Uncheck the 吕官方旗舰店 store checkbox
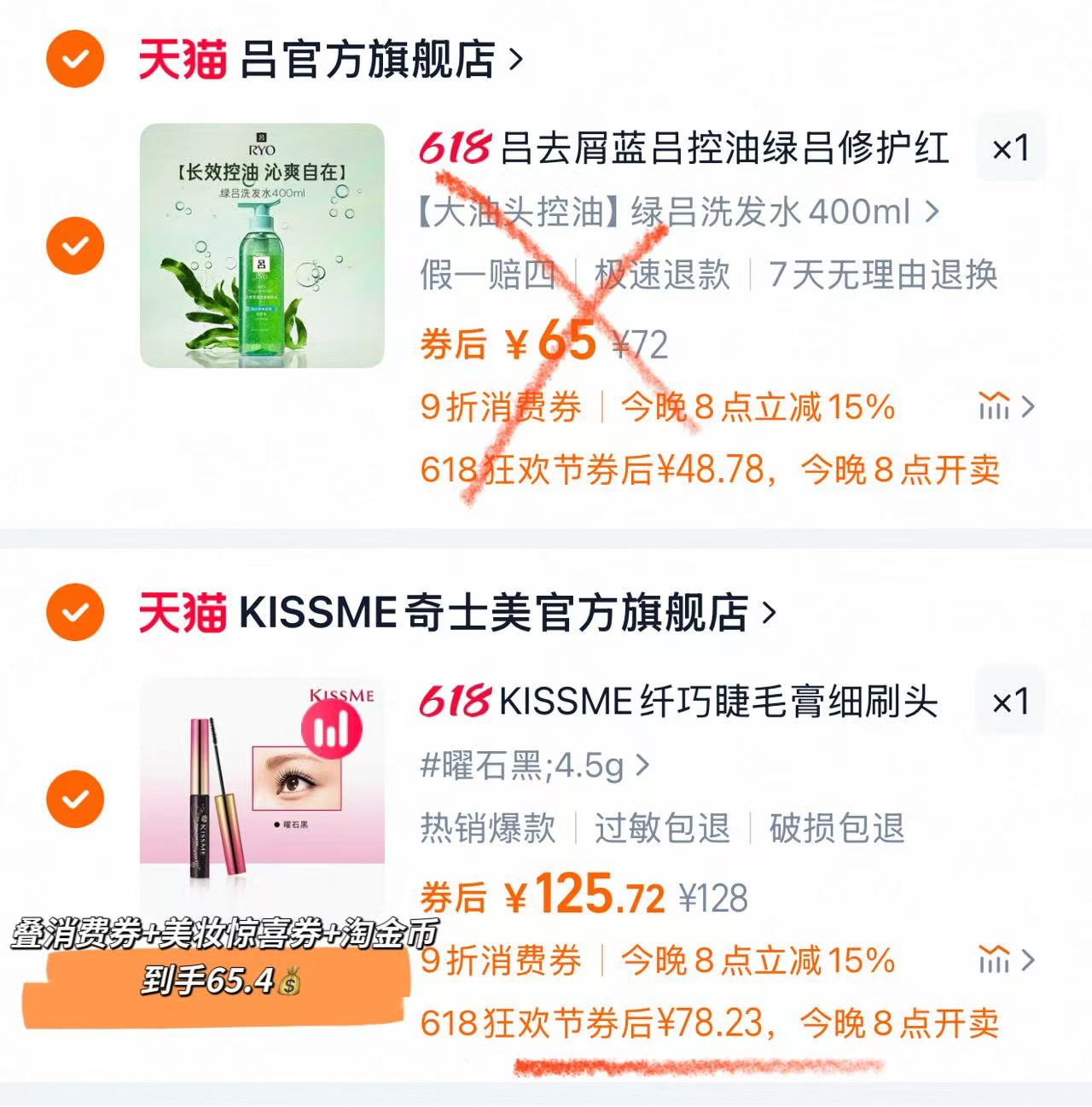Screen dimensions: 1092x1107 75,59
